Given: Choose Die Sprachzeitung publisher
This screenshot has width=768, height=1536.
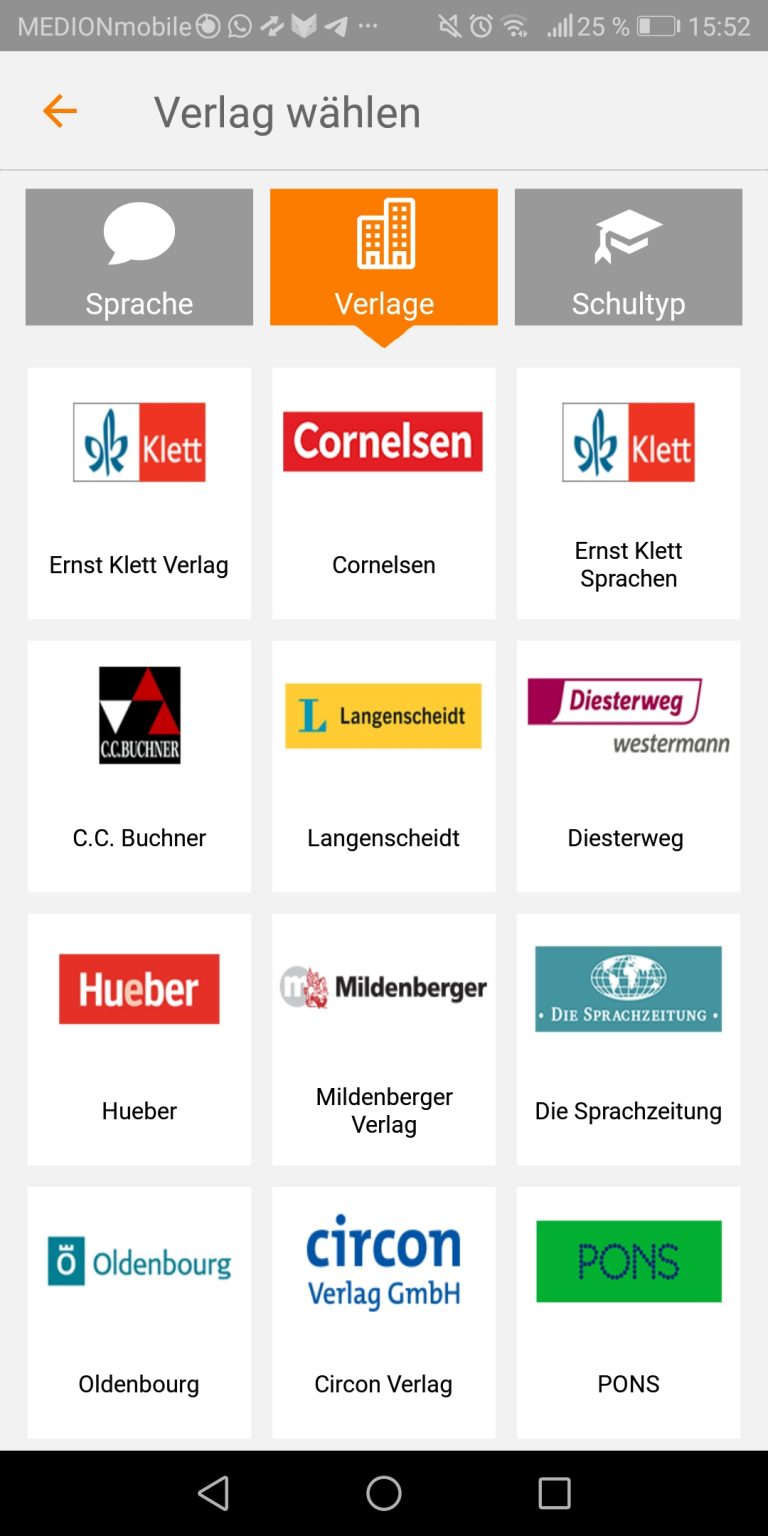Looking at the screenshot, I should [628, 1039].
